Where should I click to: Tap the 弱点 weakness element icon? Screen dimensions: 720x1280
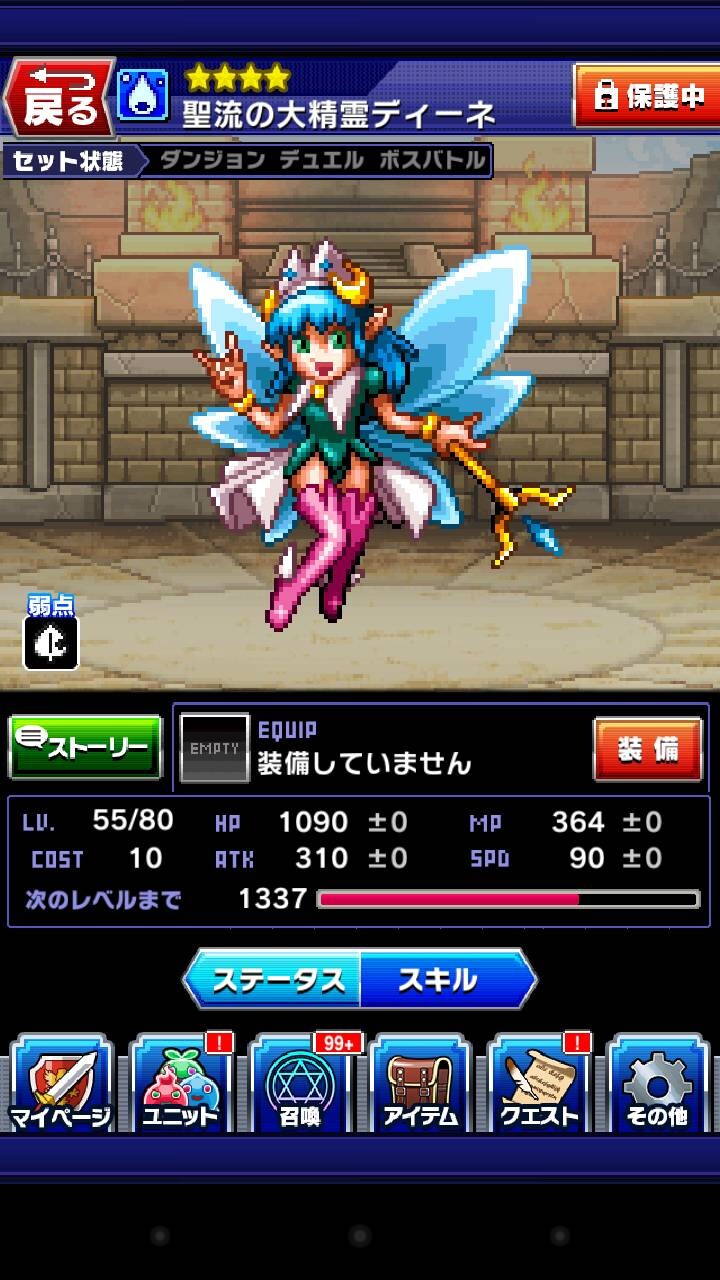[51, 643]
